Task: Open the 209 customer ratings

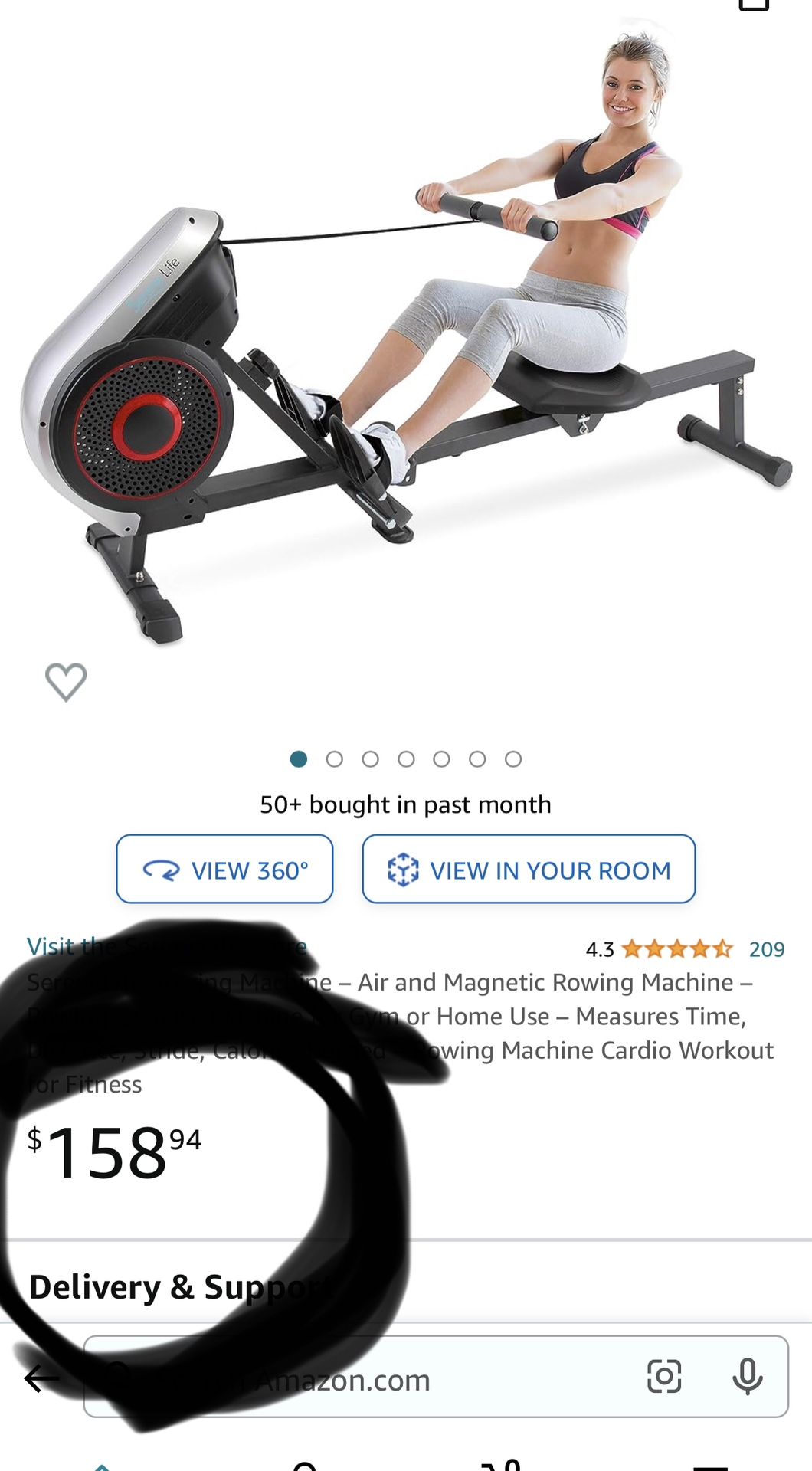Action: point(767,949)
